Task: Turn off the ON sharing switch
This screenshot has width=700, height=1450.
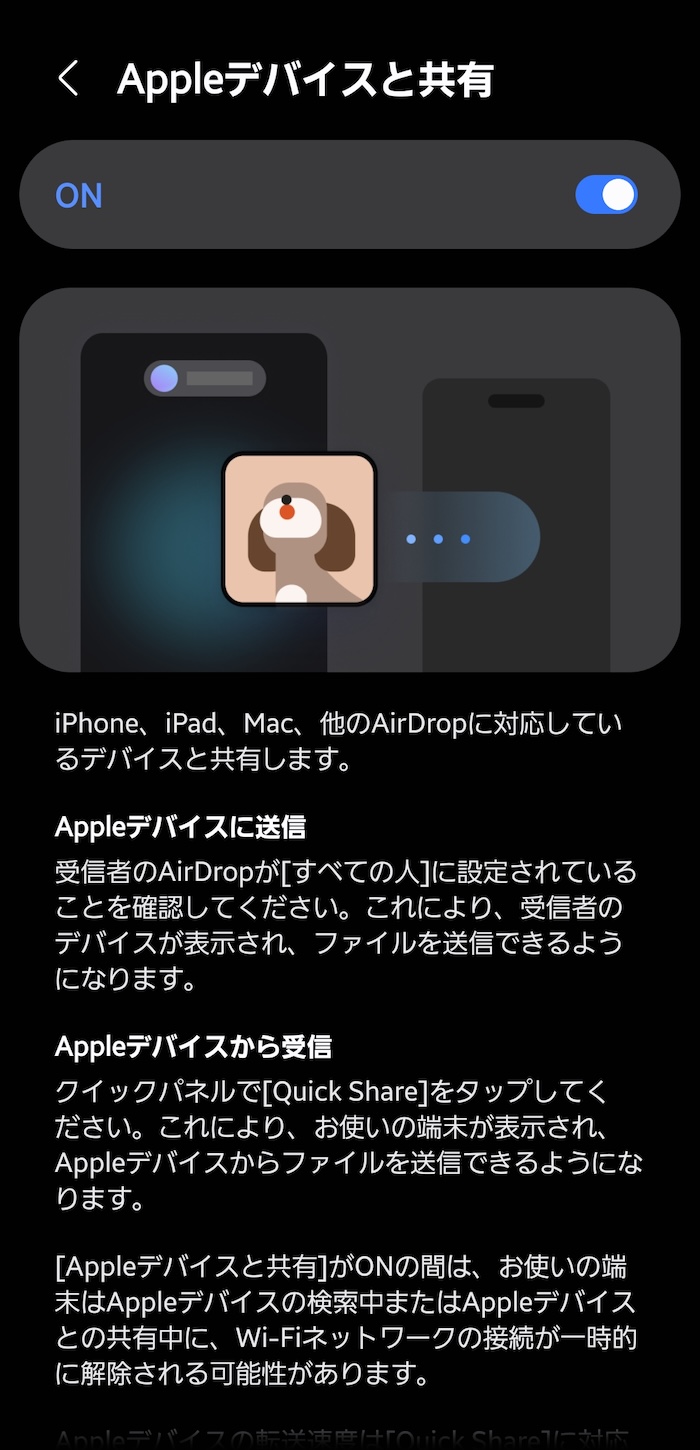Action: point(606,195)
